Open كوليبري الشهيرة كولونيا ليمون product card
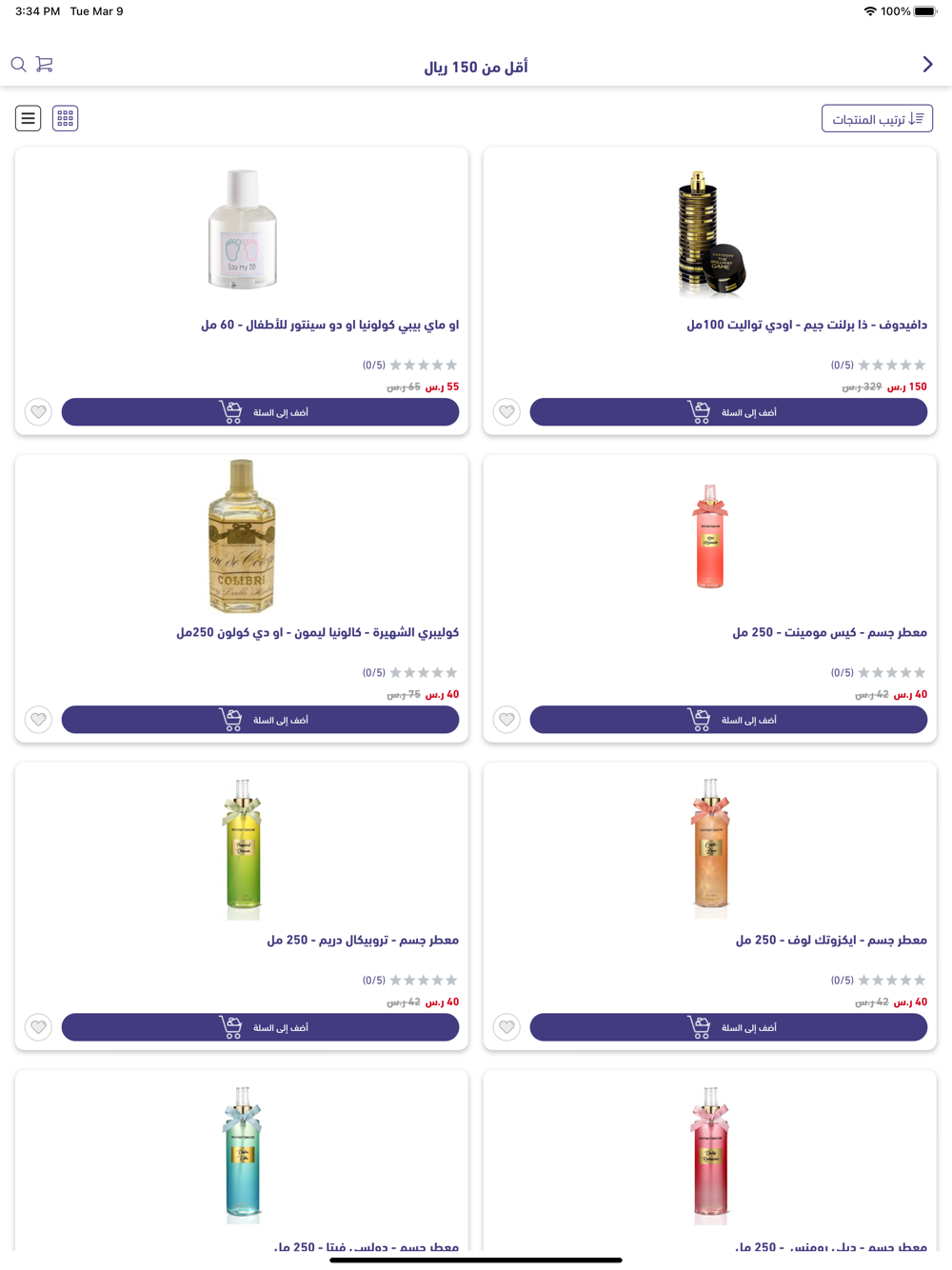The width and height of the screenshot is (952, 1270). 242,538
